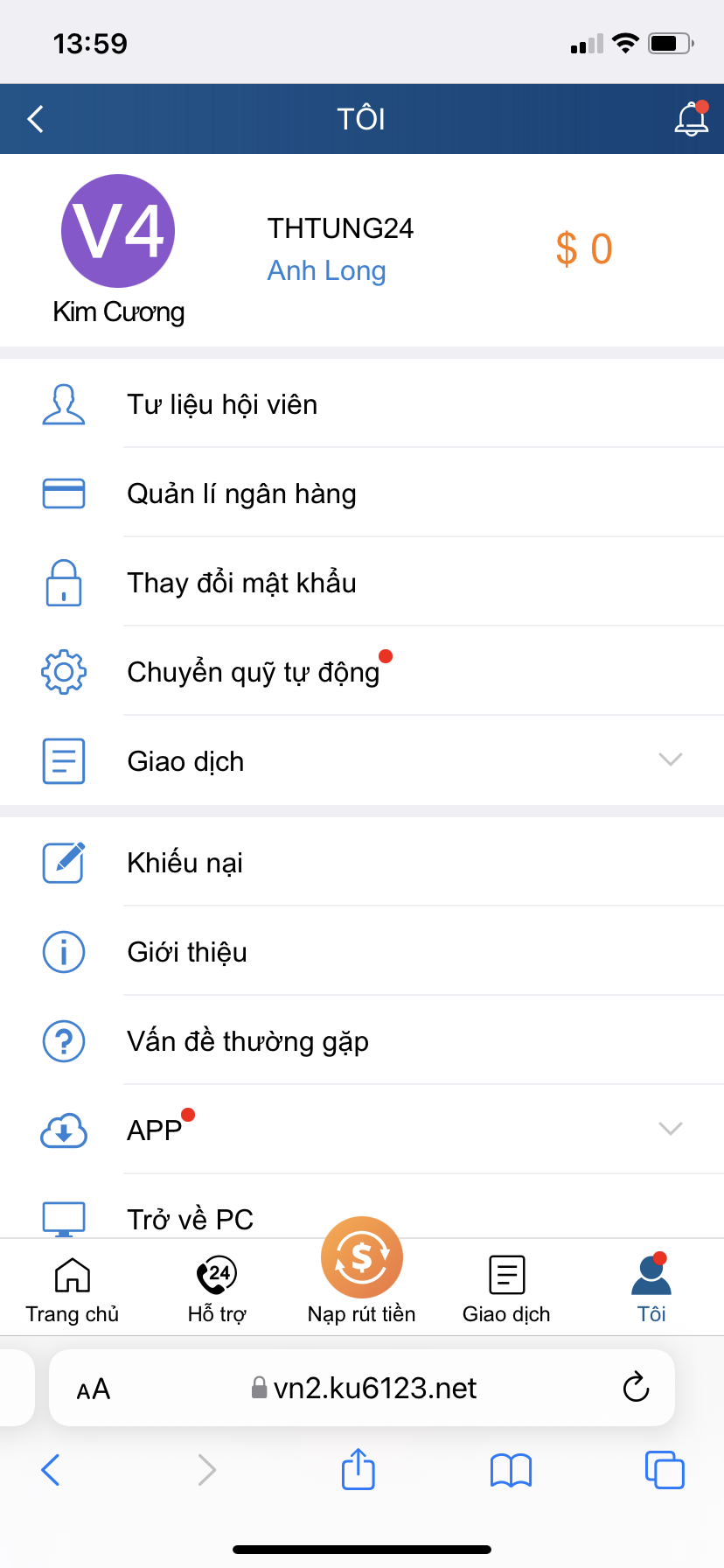
Task: Go to the Trang chủ tab
Action: (73, 1290)
